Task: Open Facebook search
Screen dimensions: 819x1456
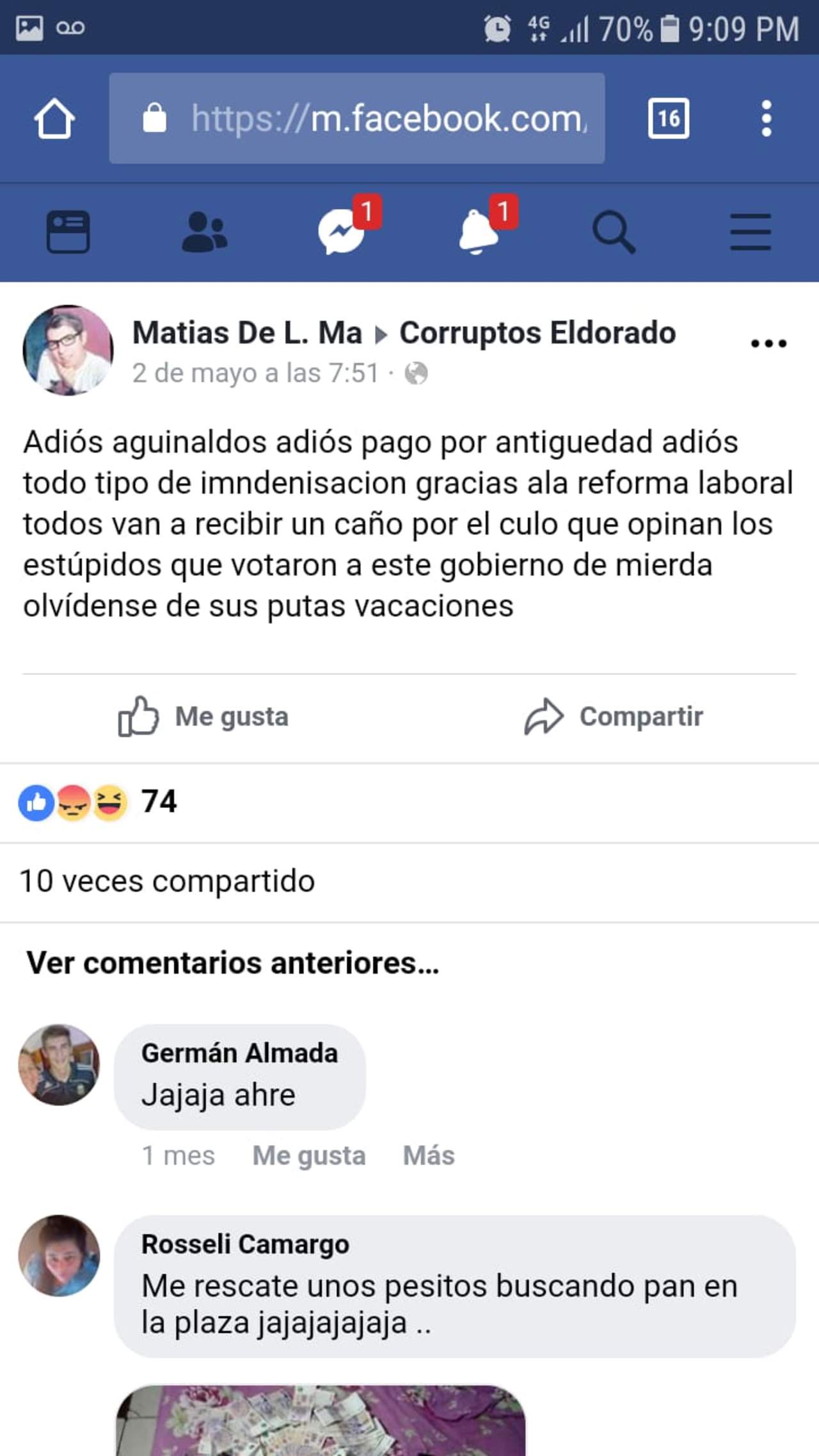Action: click(x=614, y=232)
